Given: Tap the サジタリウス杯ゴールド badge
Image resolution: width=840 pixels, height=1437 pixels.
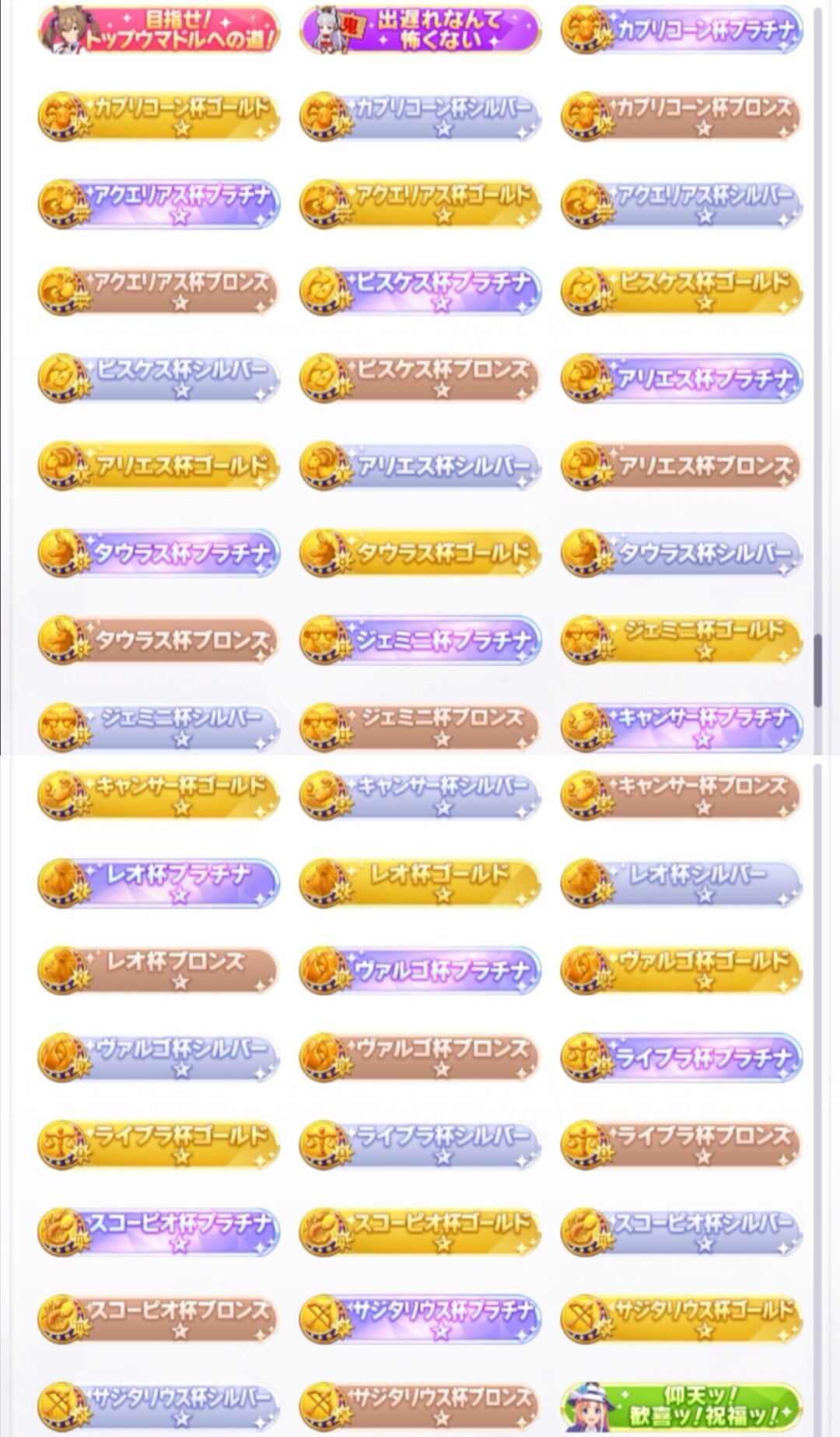Looking at the screenshot, I should click(x=681, y=1319).
